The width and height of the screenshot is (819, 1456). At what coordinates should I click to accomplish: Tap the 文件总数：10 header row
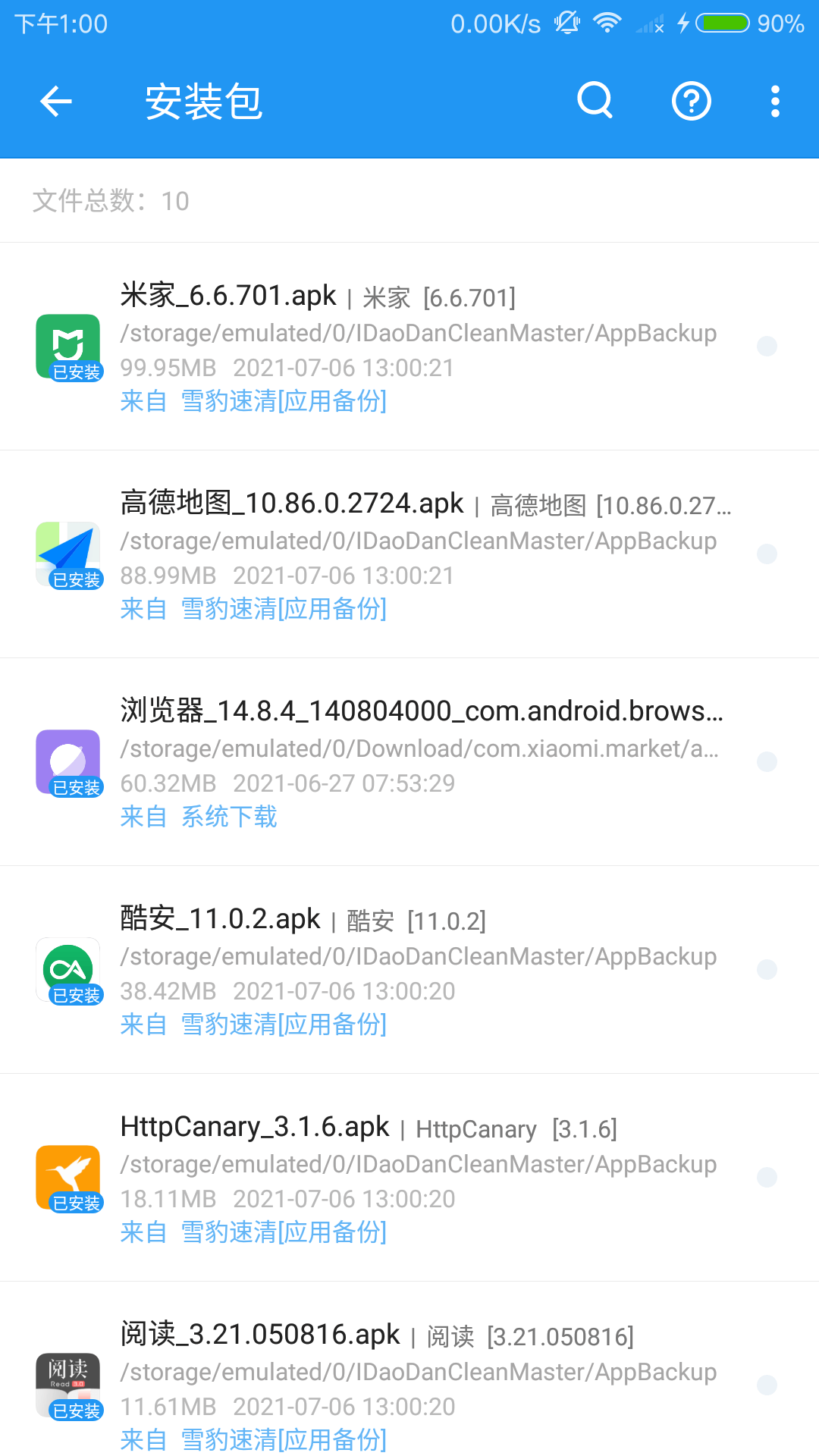tap(108, 200)
